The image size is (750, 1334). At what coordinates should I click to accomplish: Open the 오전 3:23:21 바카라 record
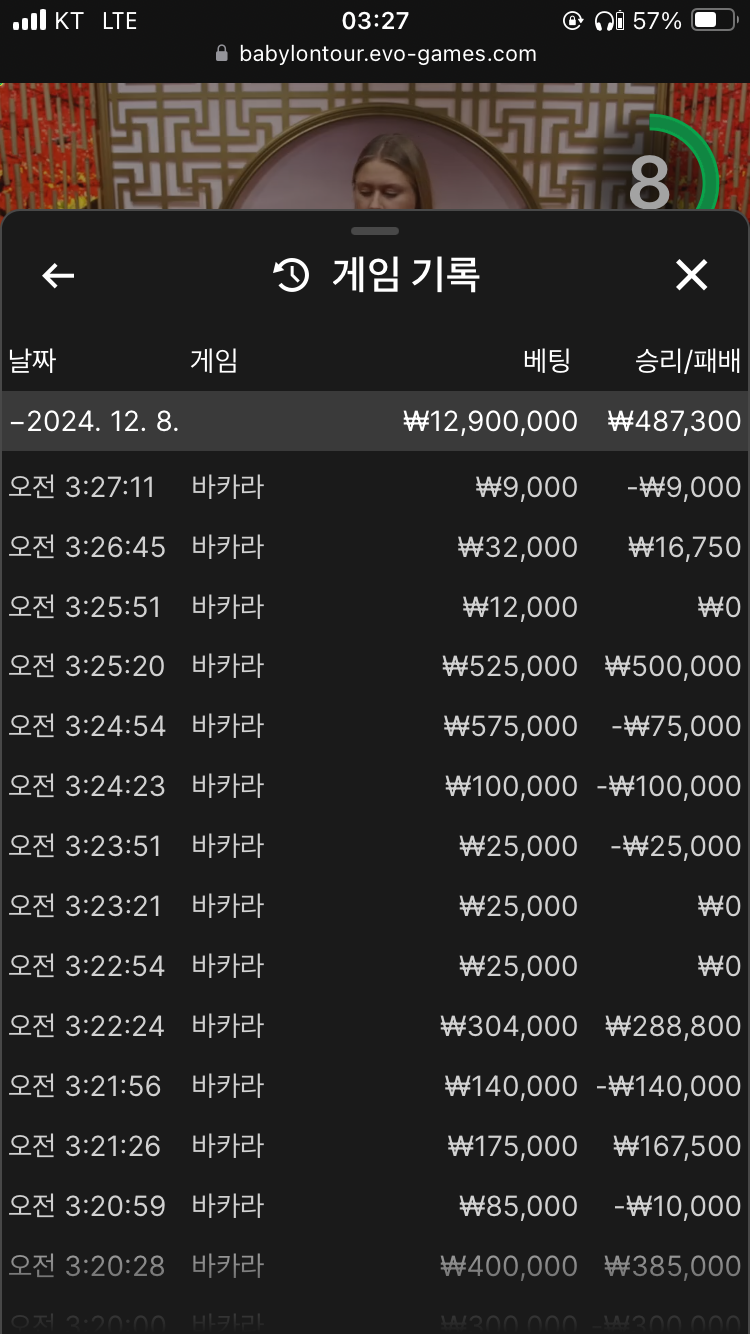pos(375,906)
